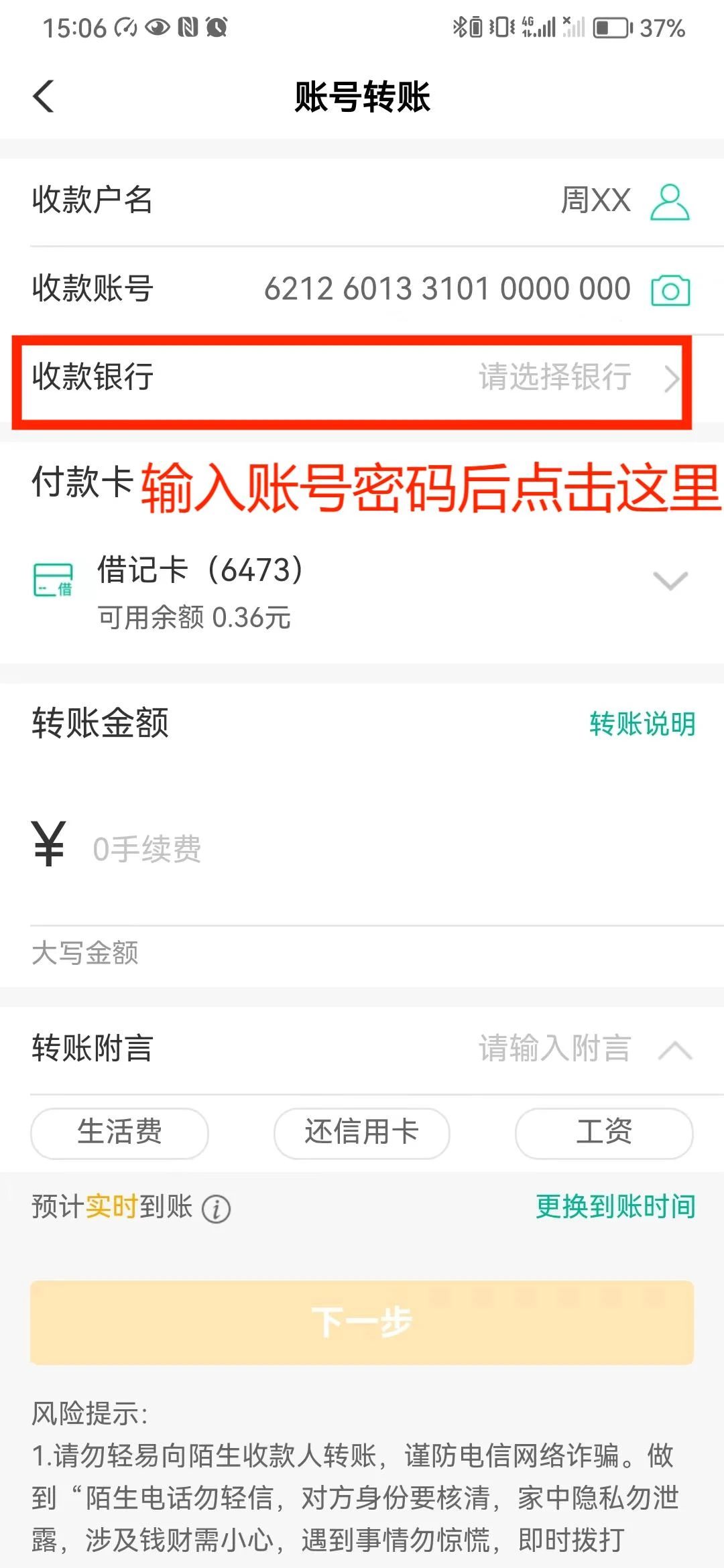Tap the 收款账号 account number field

tap(446, 289)
